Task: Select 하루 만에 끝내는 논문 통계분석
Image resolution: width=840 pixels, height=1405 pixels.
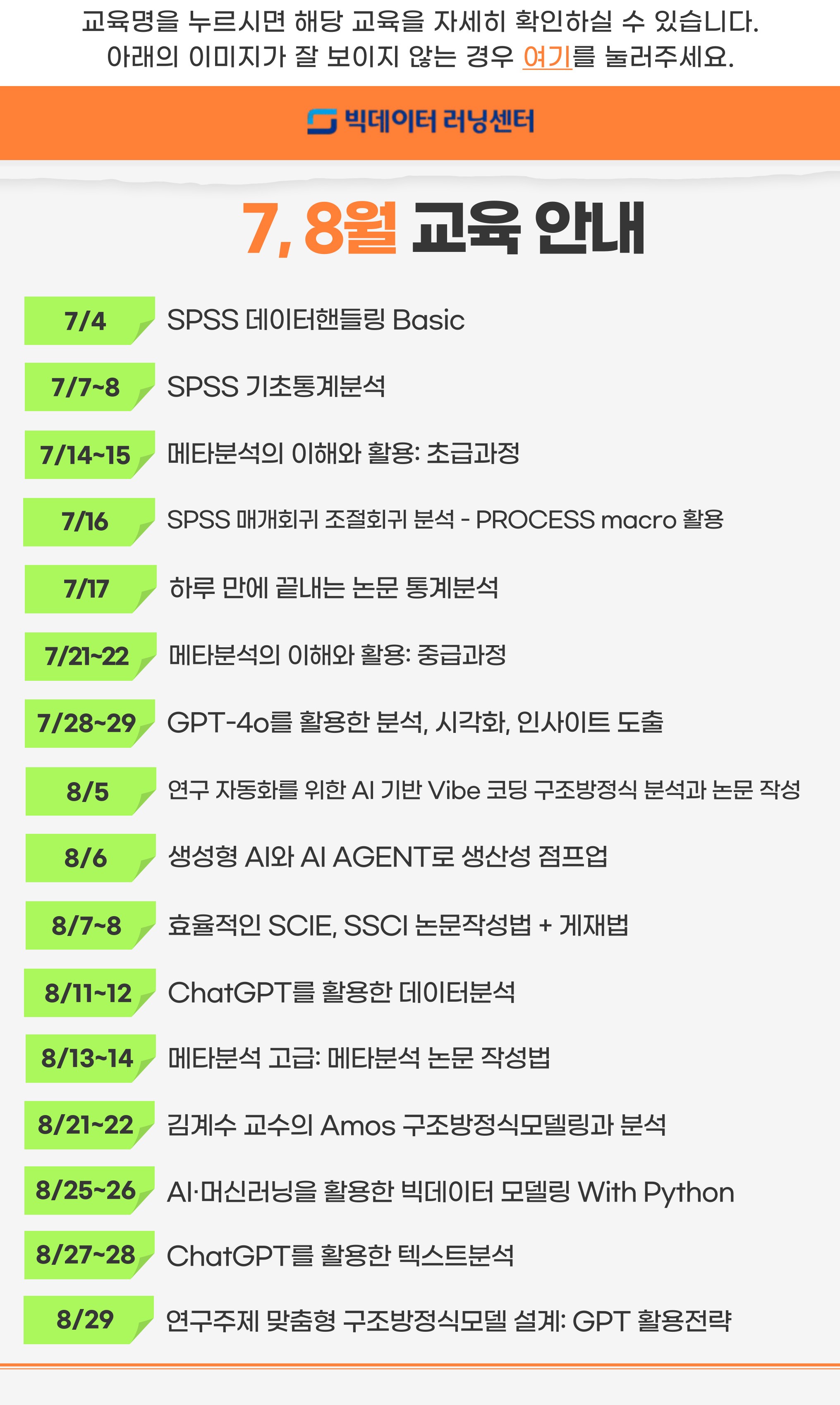Action: [333, 588]
